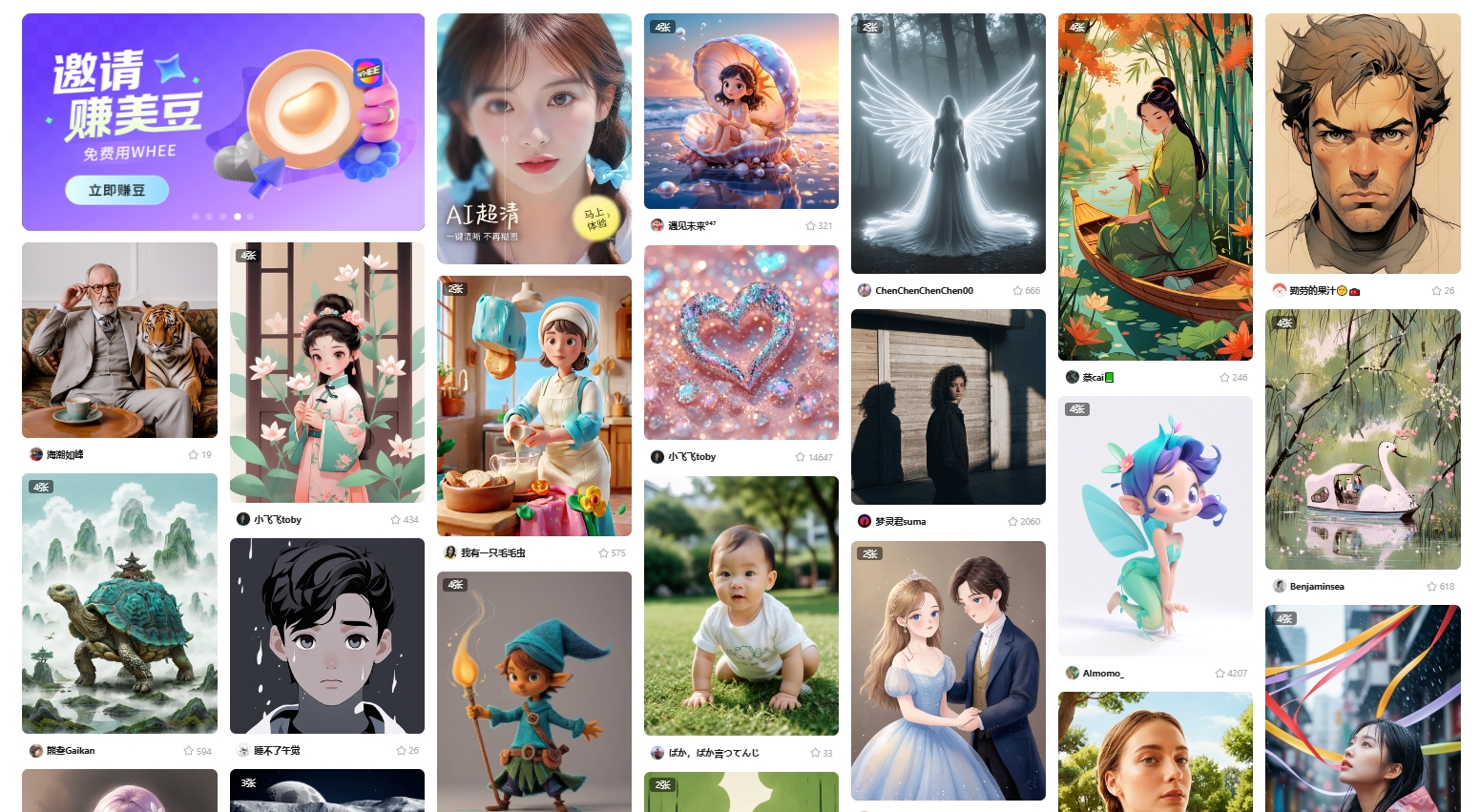Open the mermaid shell image by 遇见未来
Image resolution: width=1480 pixels, height=812 pixels.
(740, 111)
